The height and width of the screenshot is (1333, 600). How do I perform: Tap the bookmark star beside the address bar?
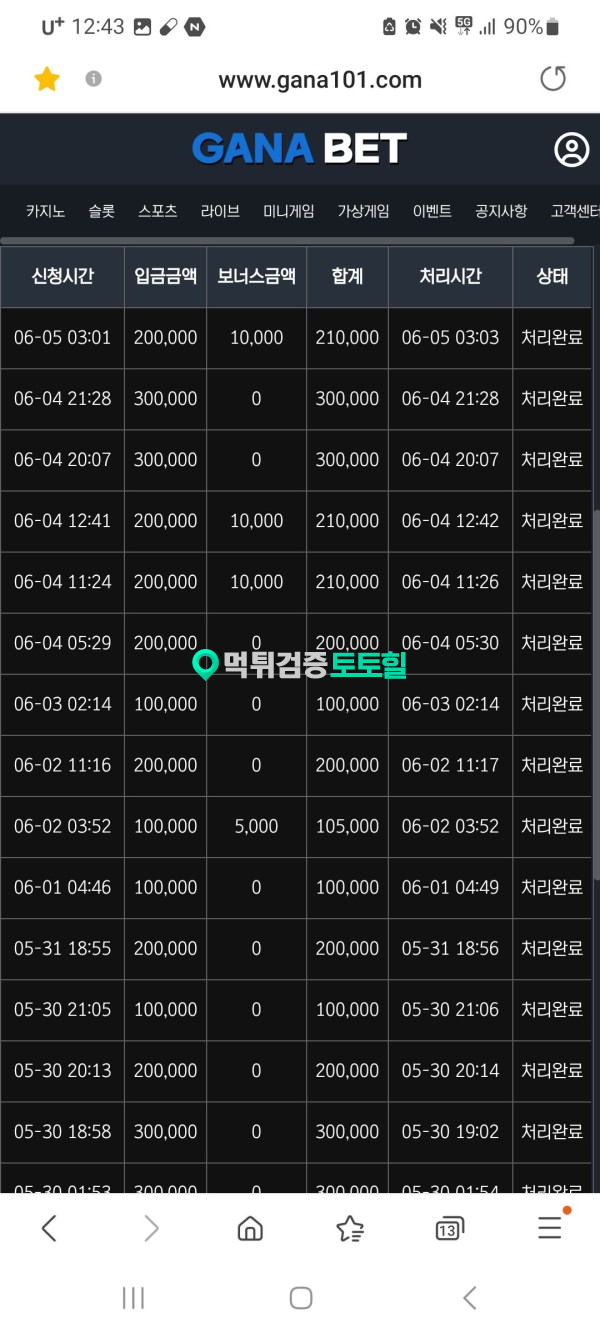[47, 79]
